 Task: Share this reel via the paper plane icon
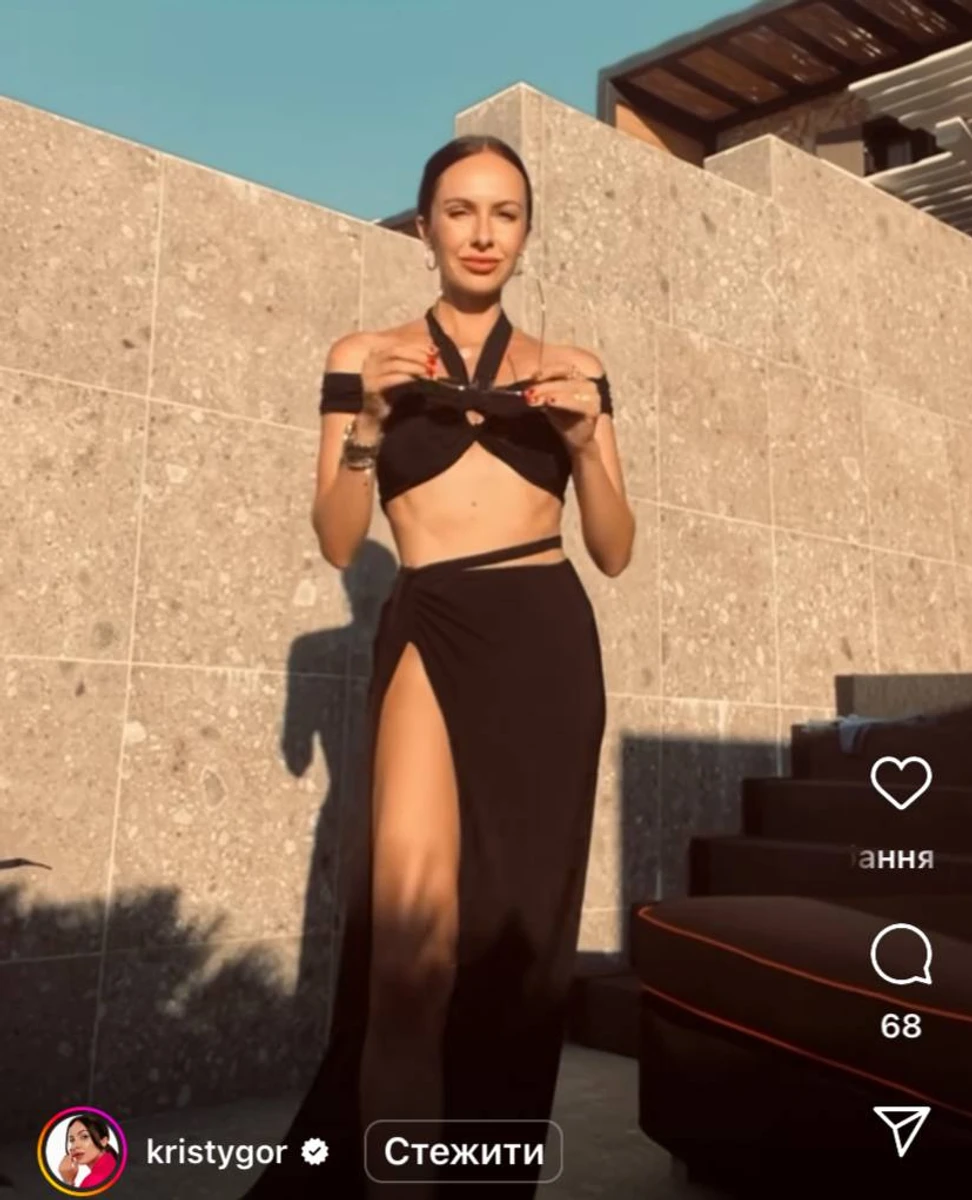point(900,1130)
